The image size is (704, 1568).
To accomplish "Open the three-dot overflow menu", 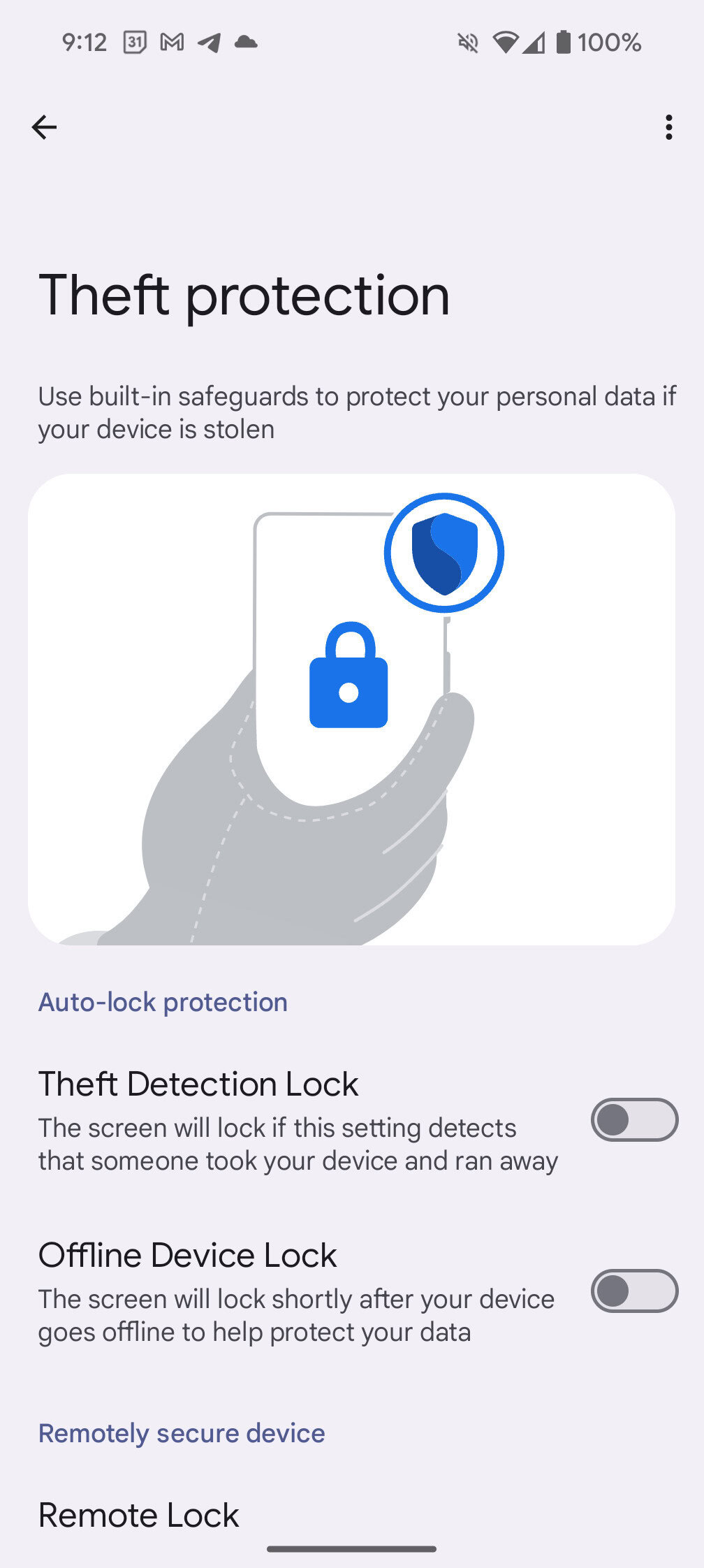I will (668, 127).
